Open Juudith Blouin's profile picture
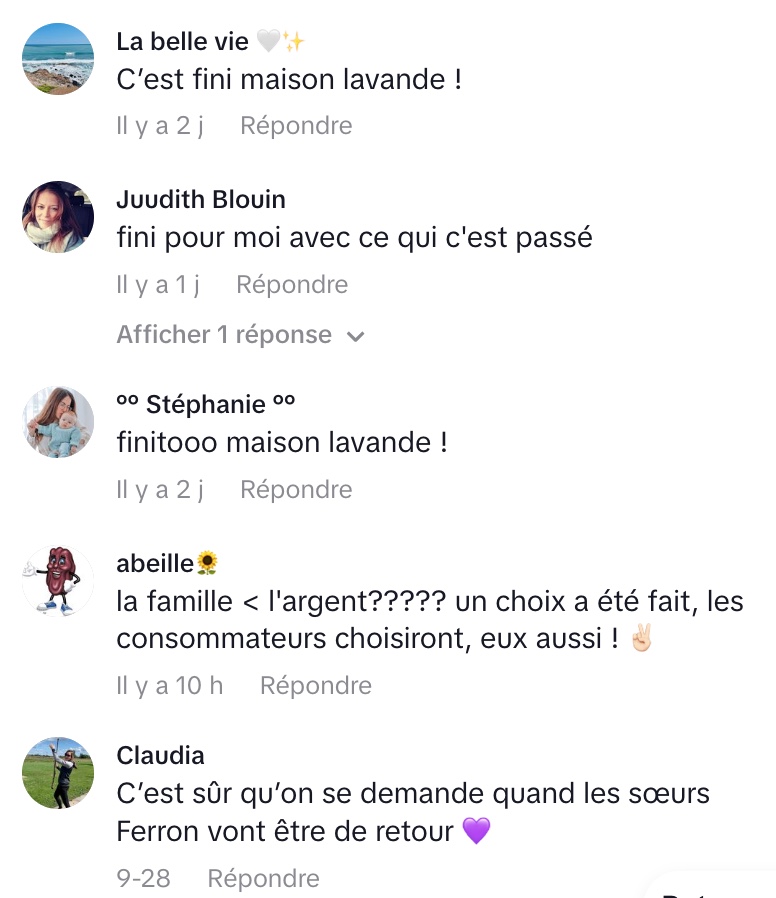The width and height of the screenshot is (776, 898). pos(58,217)
